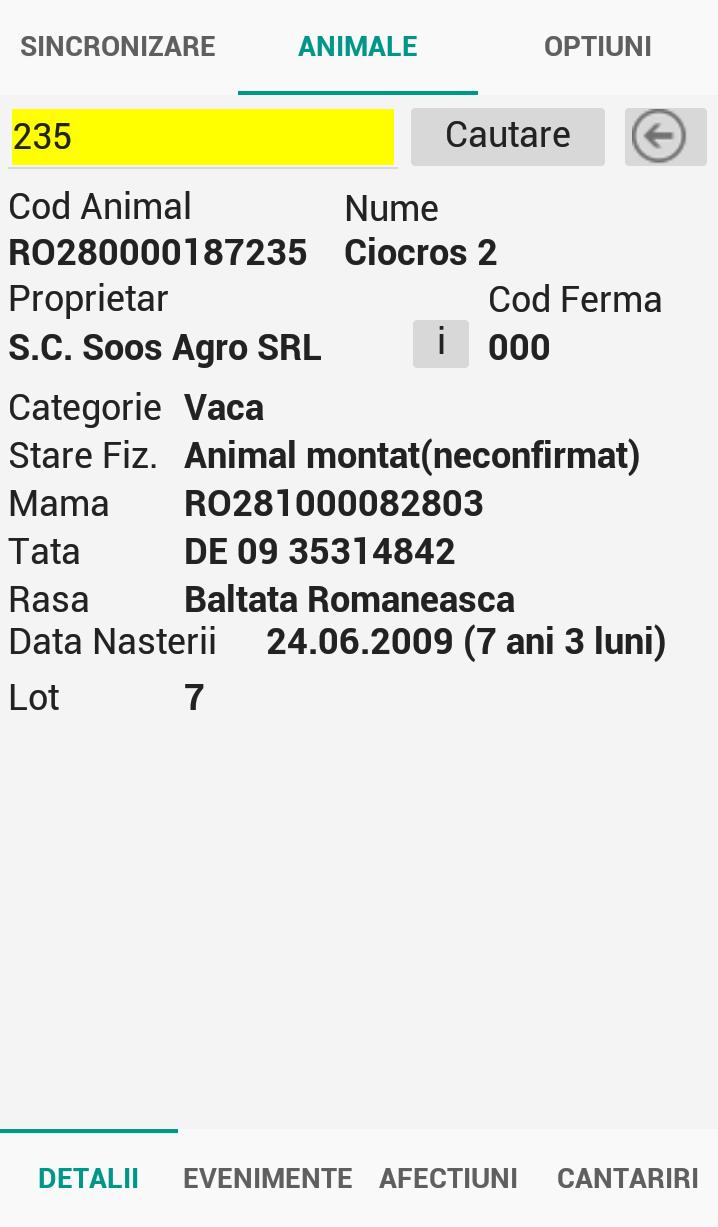The image size is (718, 1227).
Task: Open the Afectiuni tab
Action: pyautogui.click(x=448, y=1178)
